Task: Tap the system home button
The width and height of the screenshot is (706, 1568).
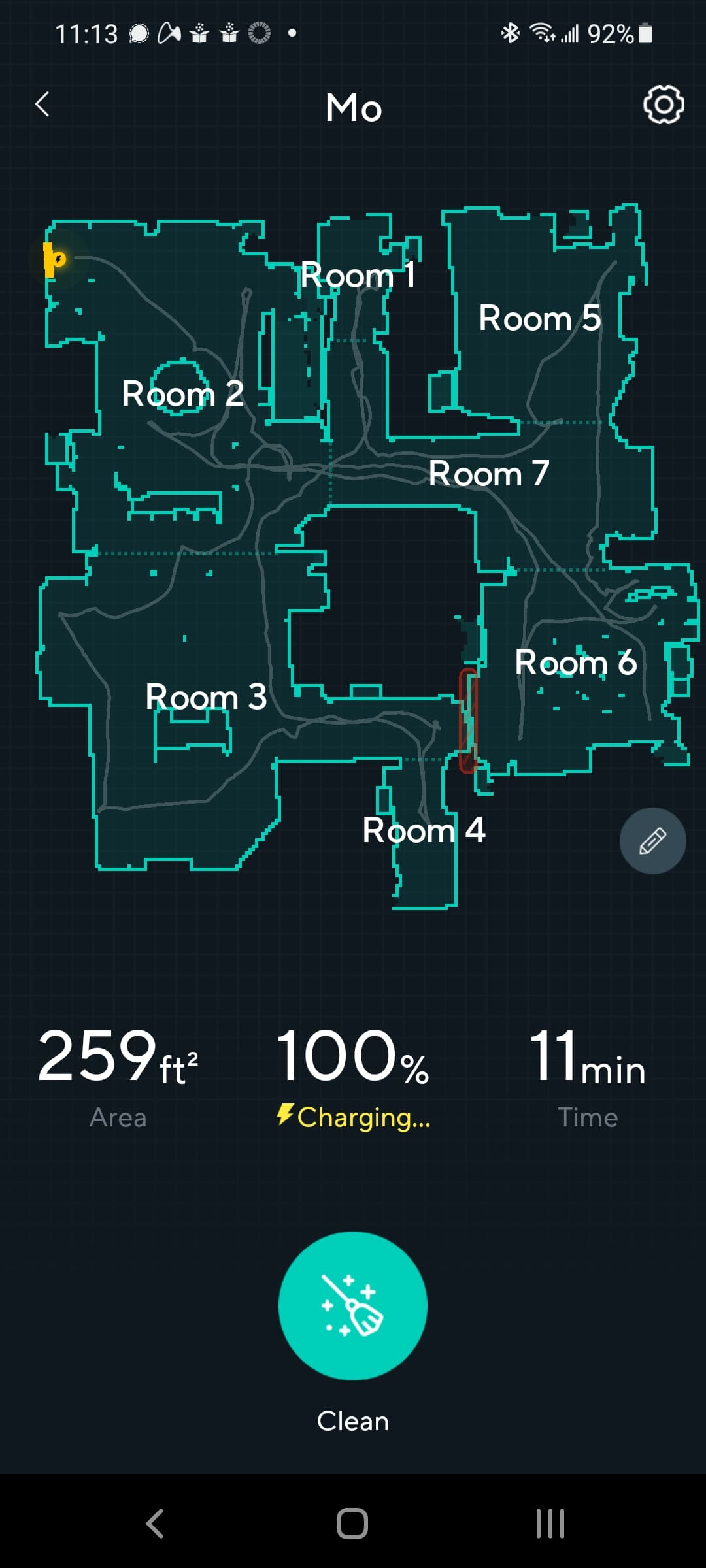Action: (x=352, y=1524)
